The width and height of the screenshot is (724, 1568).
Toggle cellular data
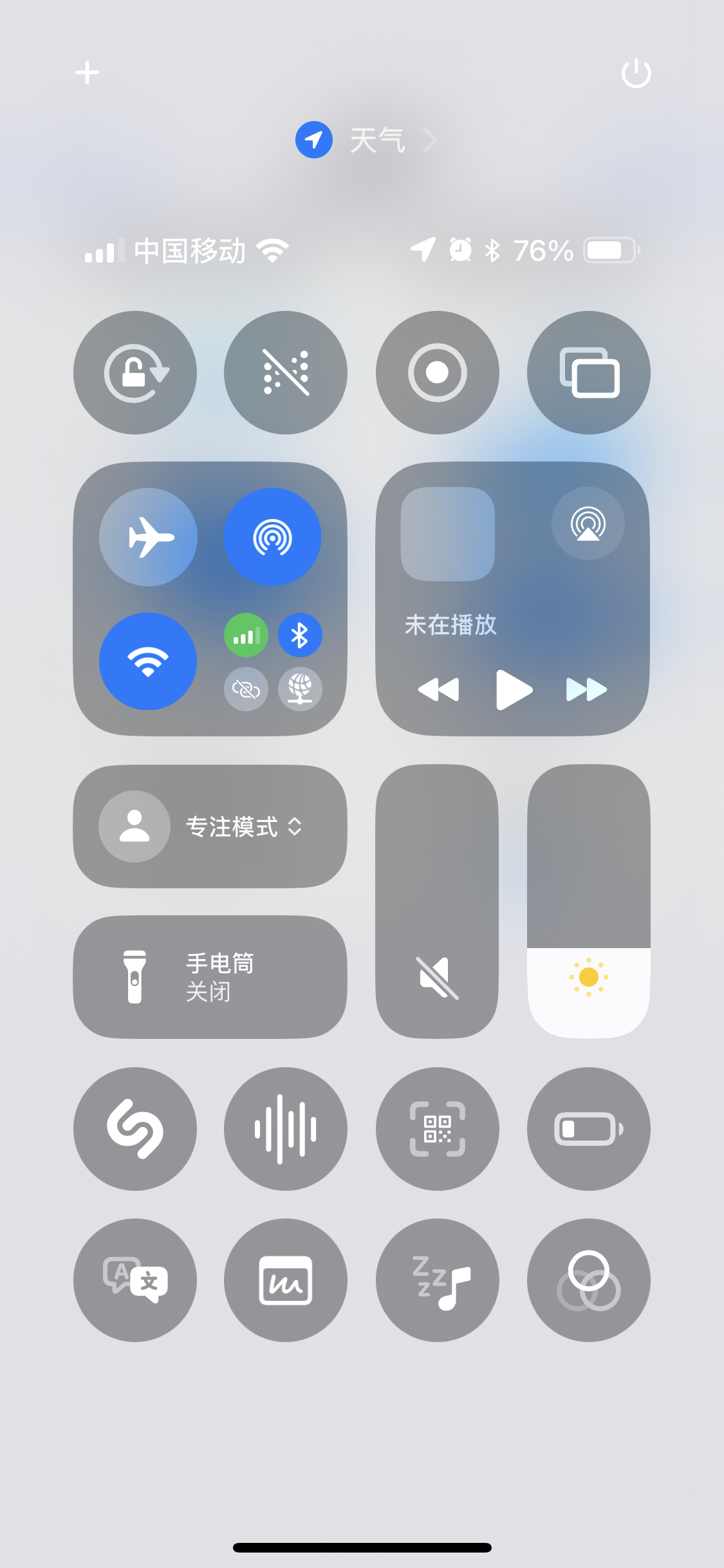(246, 636)
